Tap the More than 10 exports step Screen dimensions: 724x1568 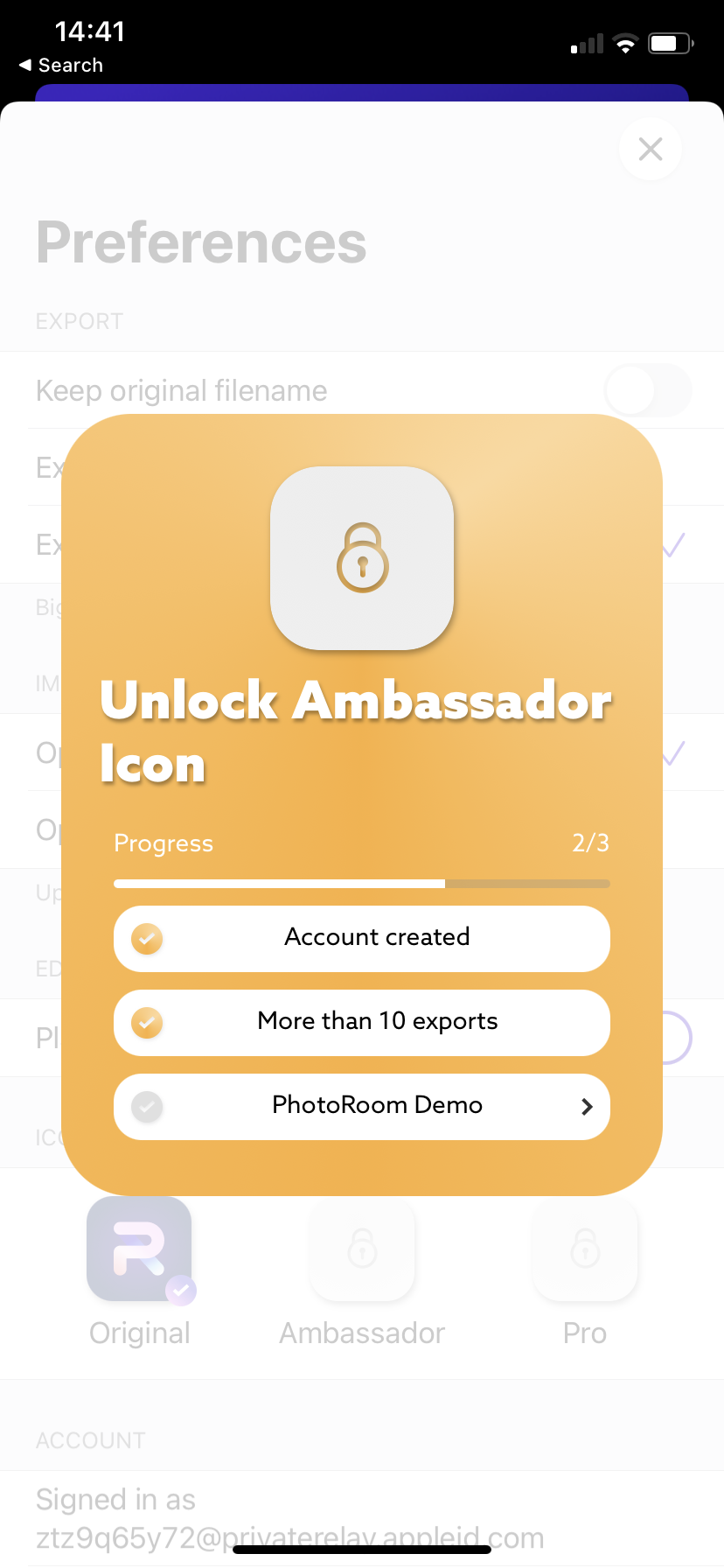[361, 1021]
